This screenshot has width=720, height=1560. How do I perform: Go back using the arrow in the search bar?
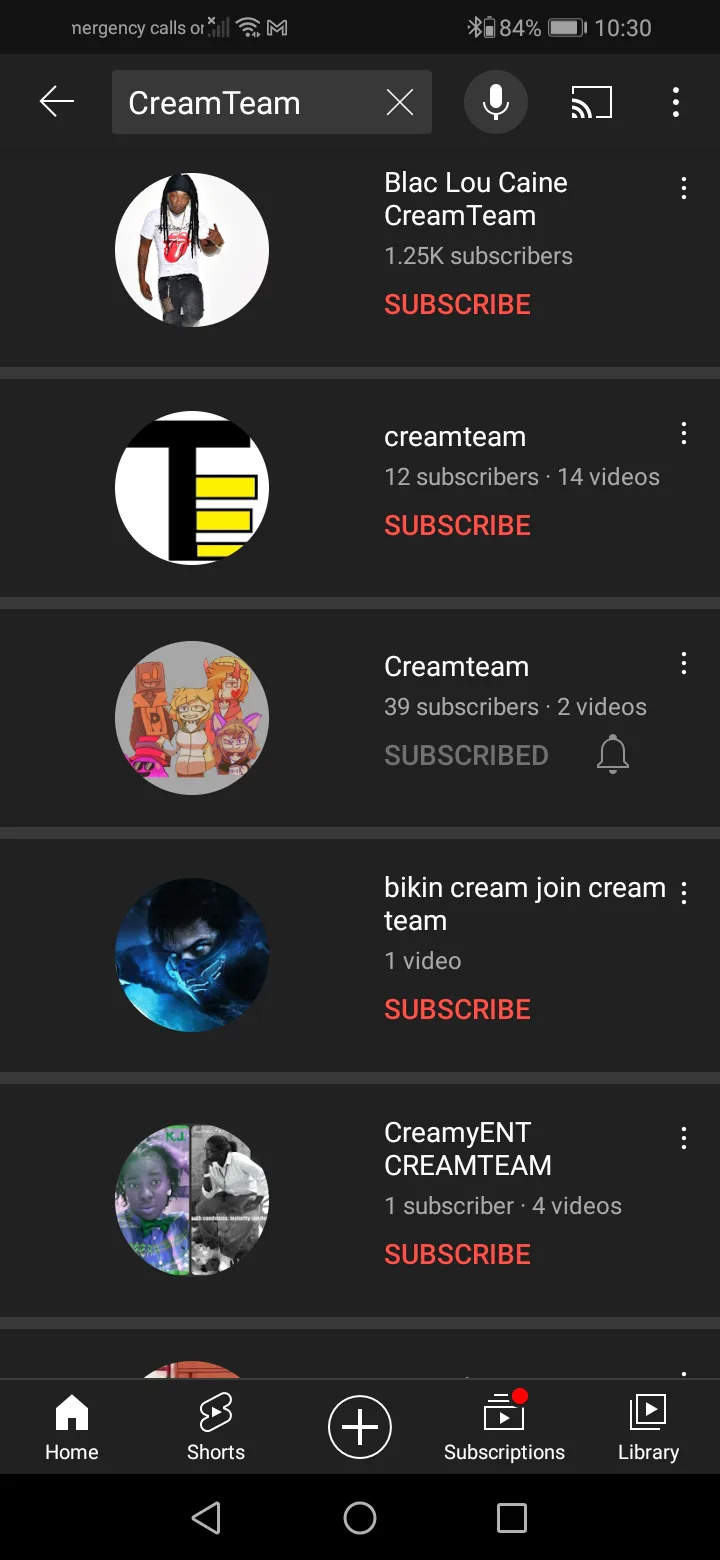coord(57,102)
